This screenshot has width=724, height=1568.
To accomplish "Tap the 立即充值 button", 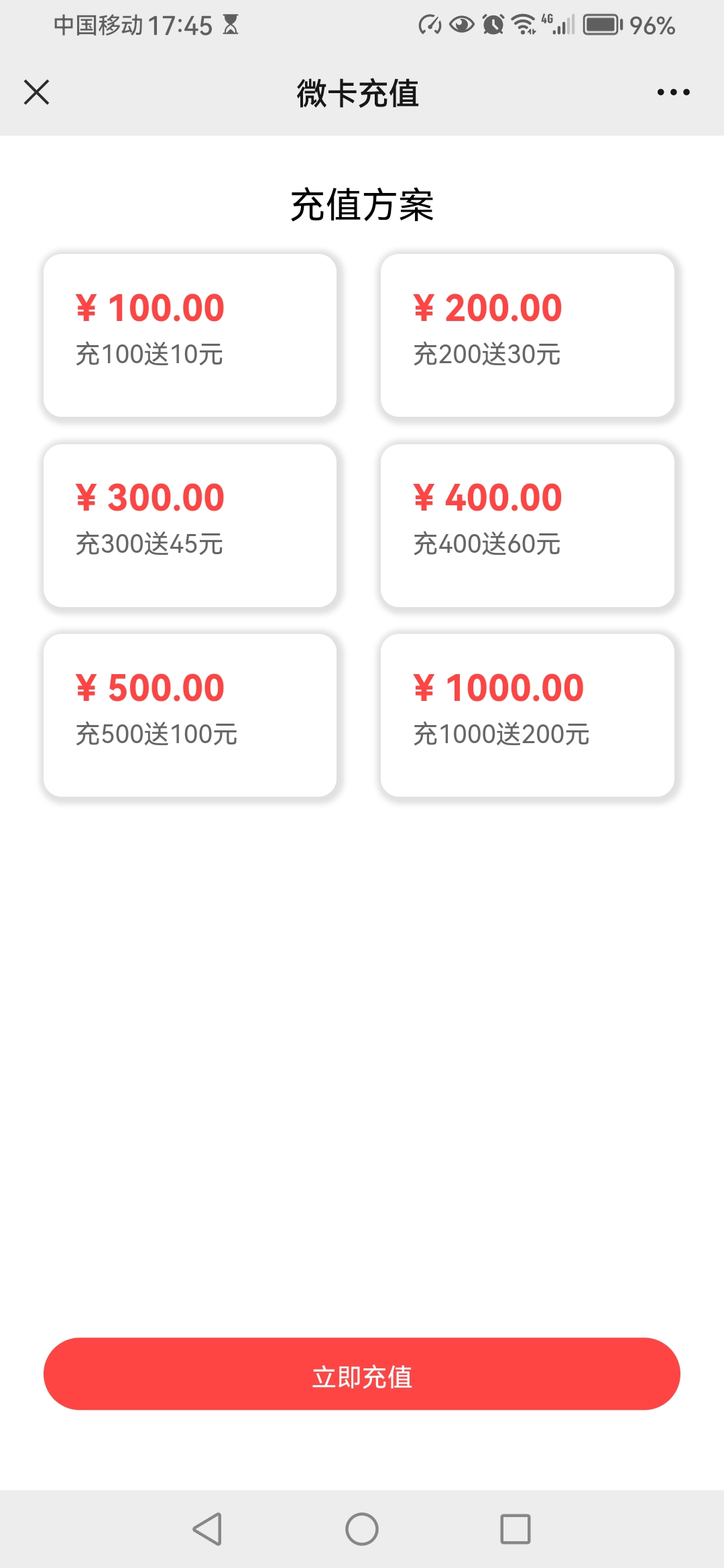I will (x=362, y=1374).
